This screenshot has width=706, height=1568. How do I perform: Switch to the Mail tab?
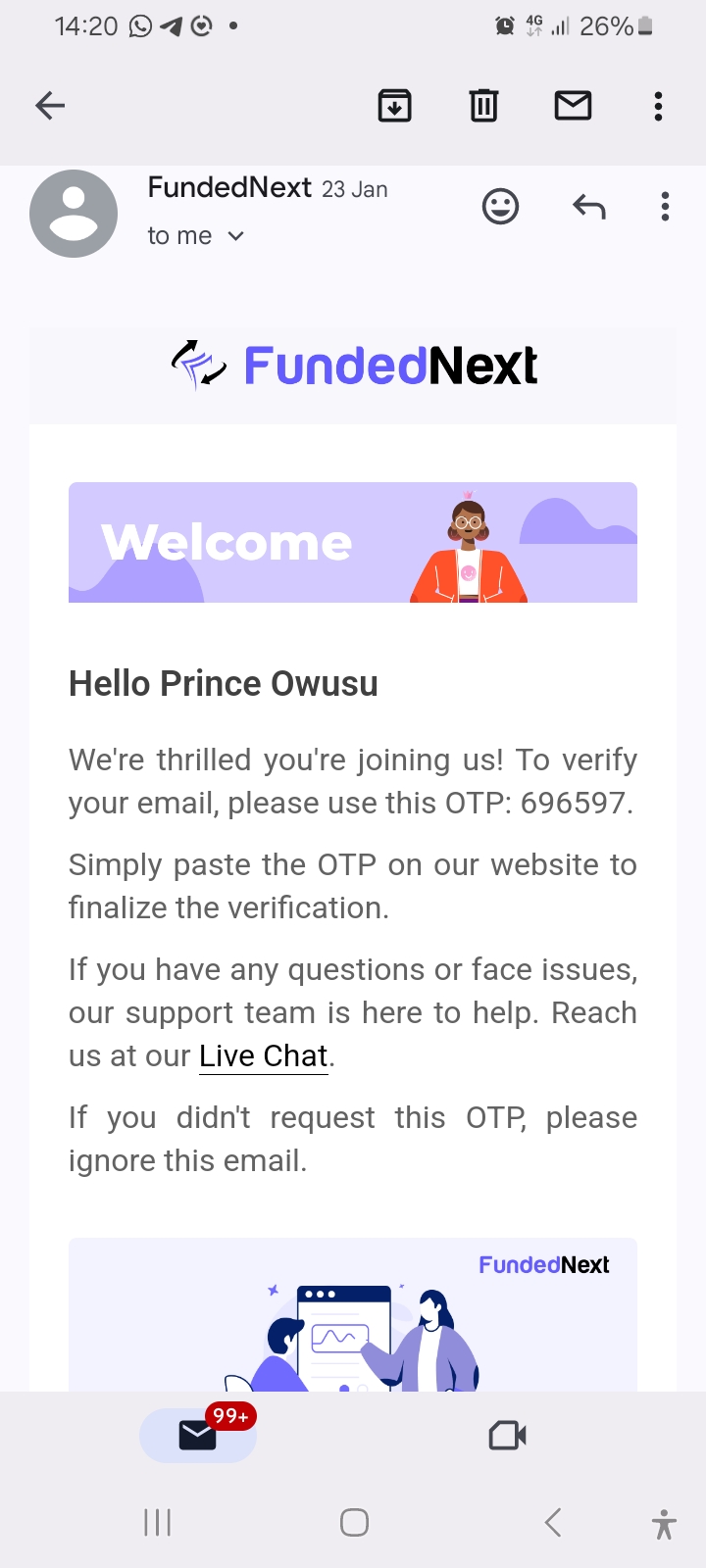coord(198,1436)
